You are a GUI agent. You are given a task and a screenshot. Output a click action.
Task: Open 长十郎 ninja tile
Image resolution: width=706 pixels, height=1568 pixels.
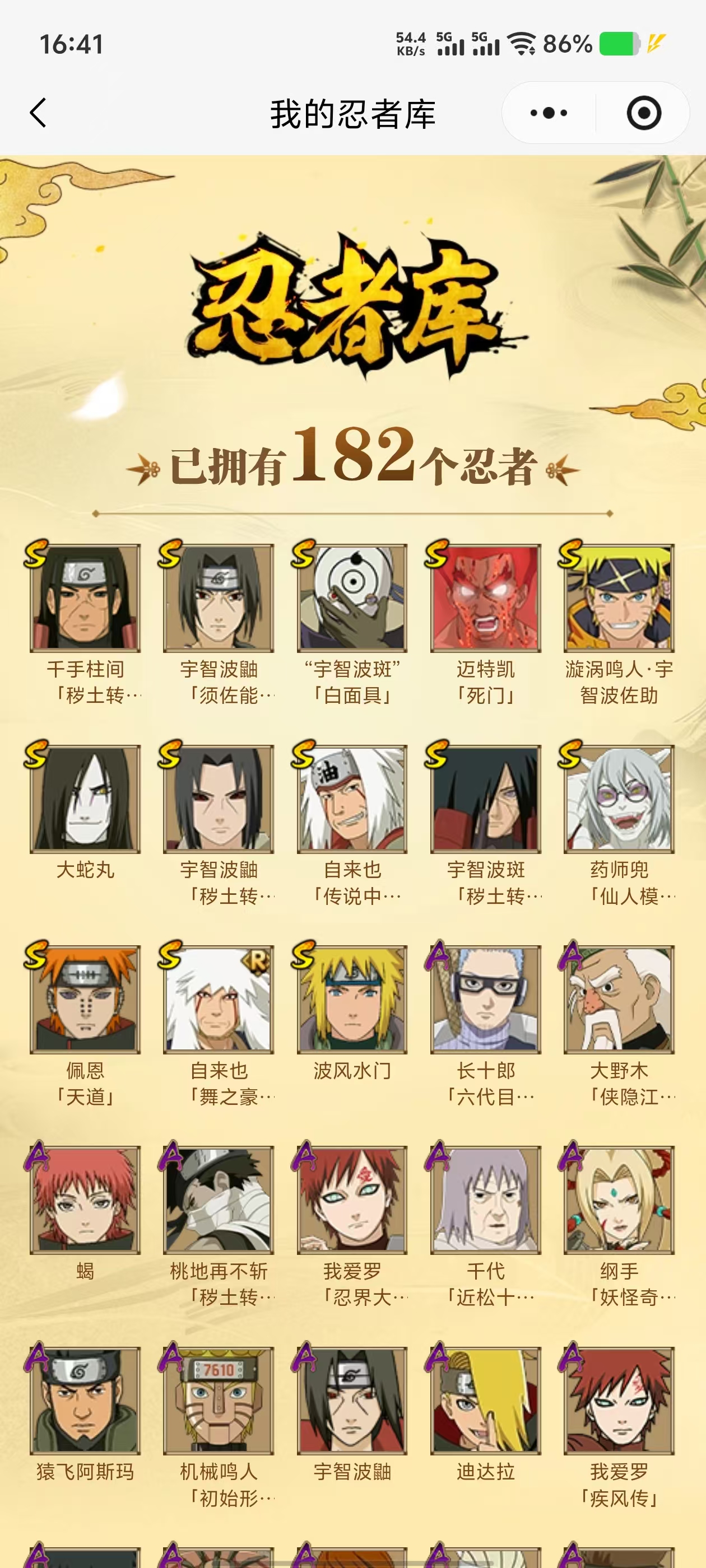[x=485, y=999]
